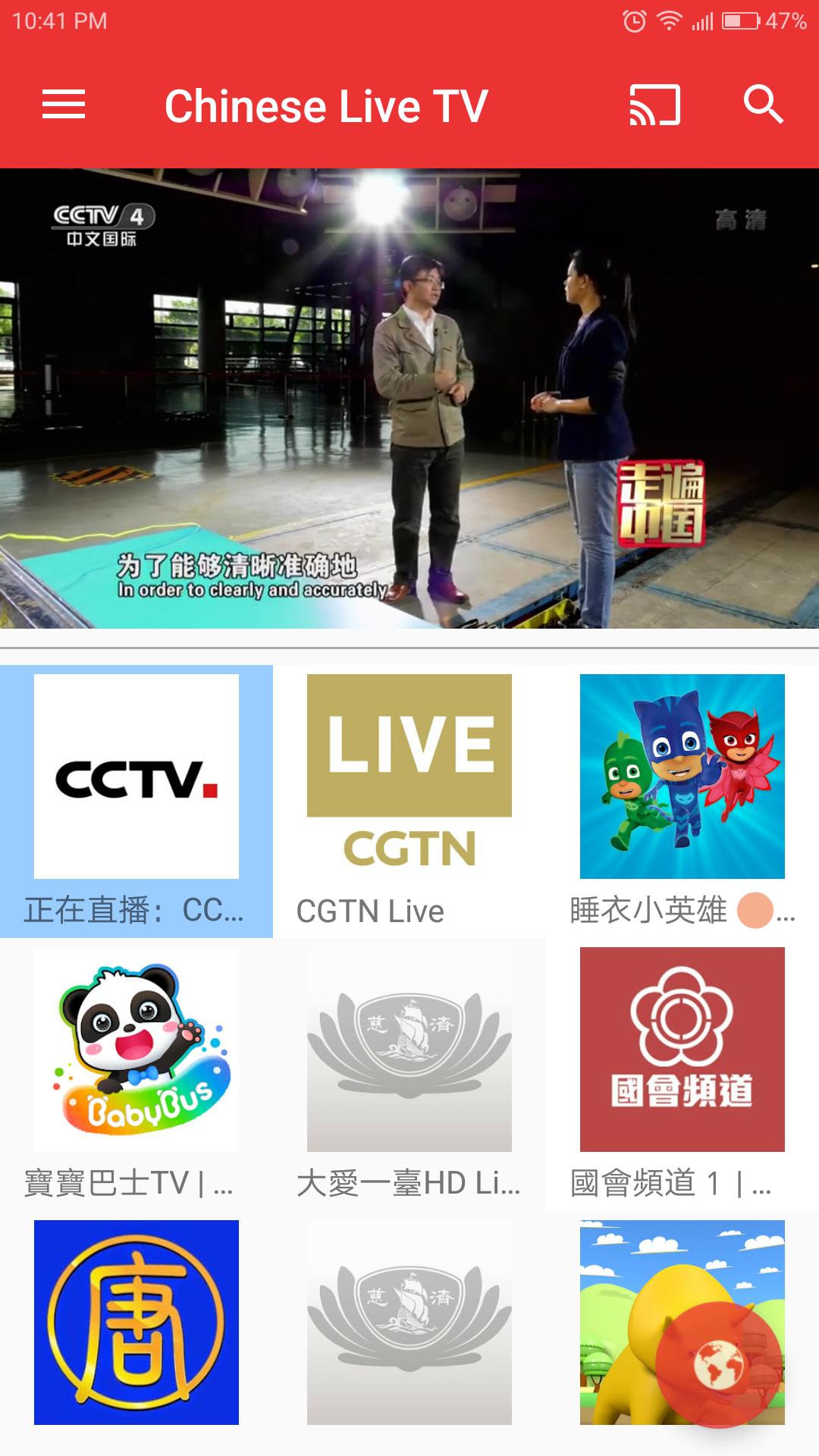The image size is (819, 1456).
Task: Select the CCTV live channel tile
Action: (136, 800)
